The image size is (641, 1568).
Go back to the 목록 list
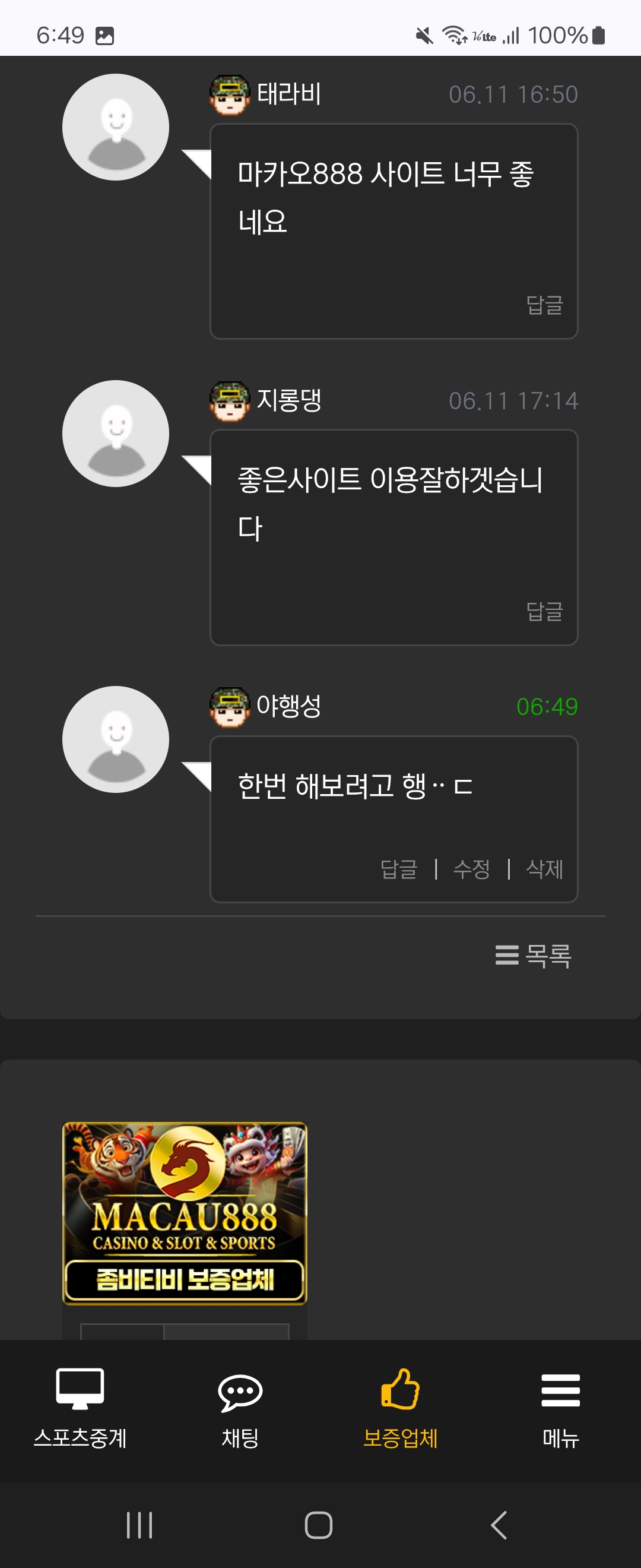534,955
